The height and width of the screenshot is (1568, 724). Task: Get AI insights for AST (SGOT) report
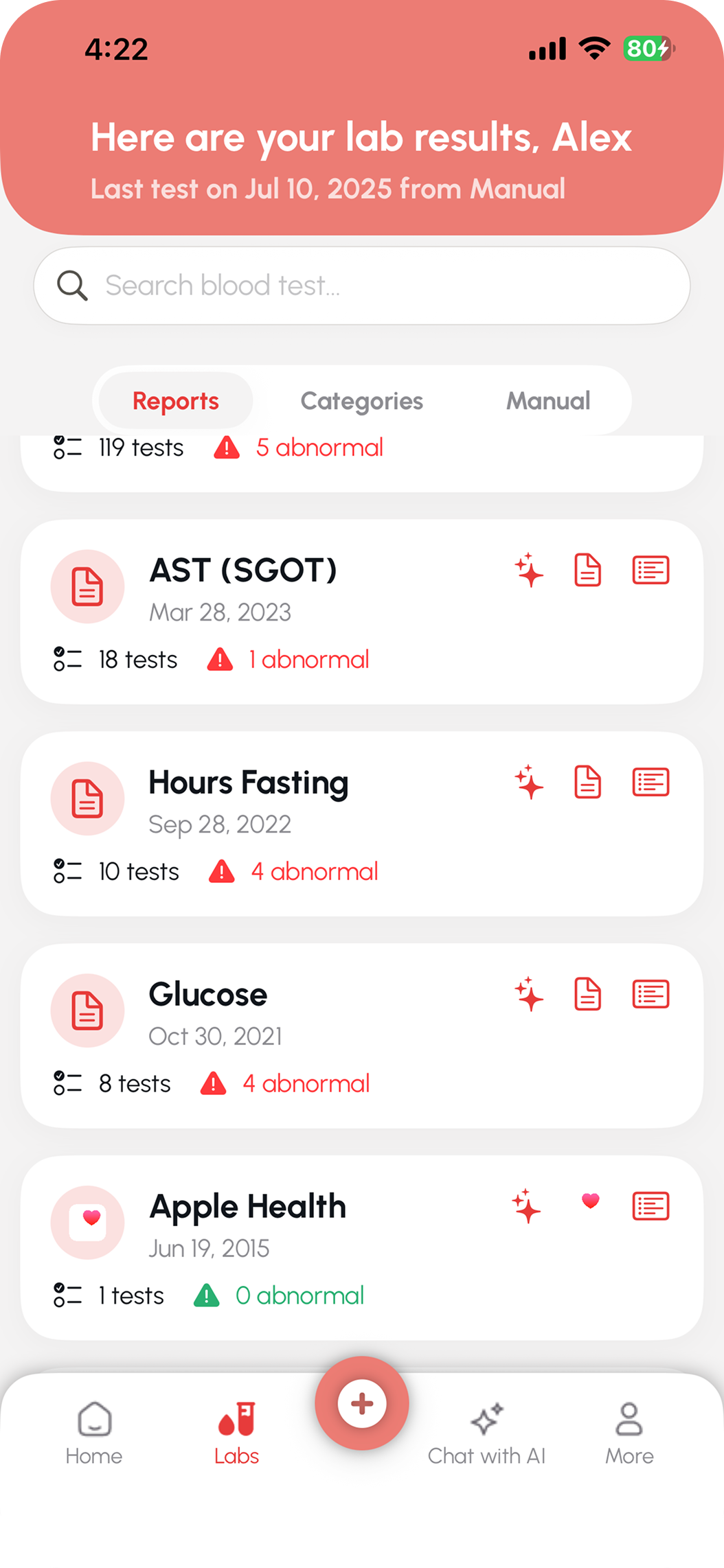(x=529, y=570)
